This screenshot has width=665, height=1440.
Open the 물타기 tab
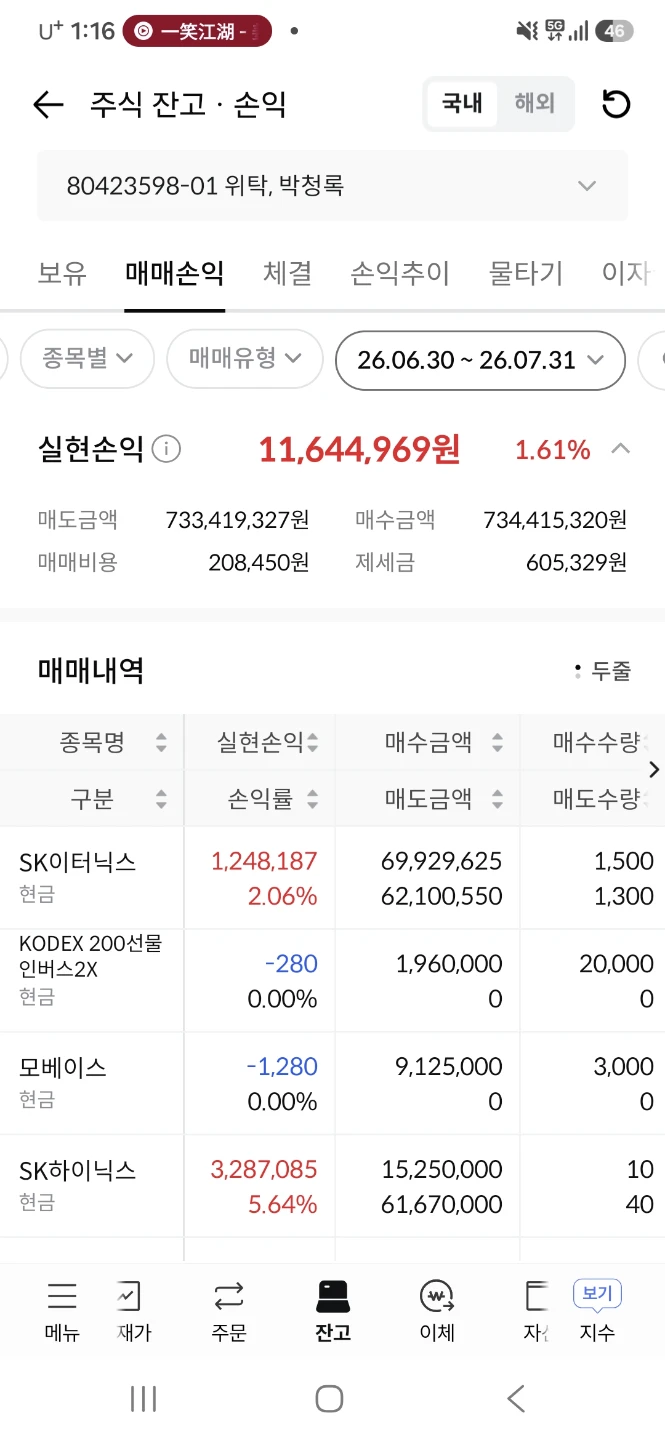526,273
